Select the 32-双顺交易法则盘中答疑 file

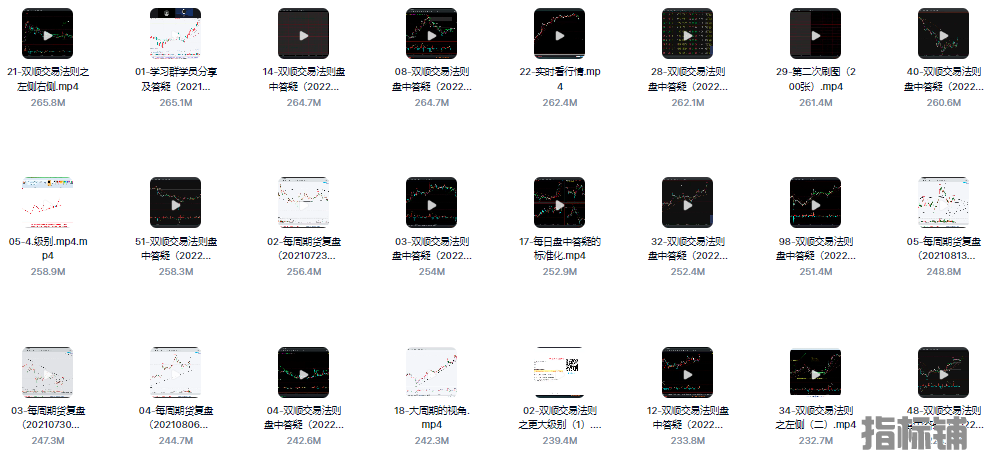[x=687, y=203]
